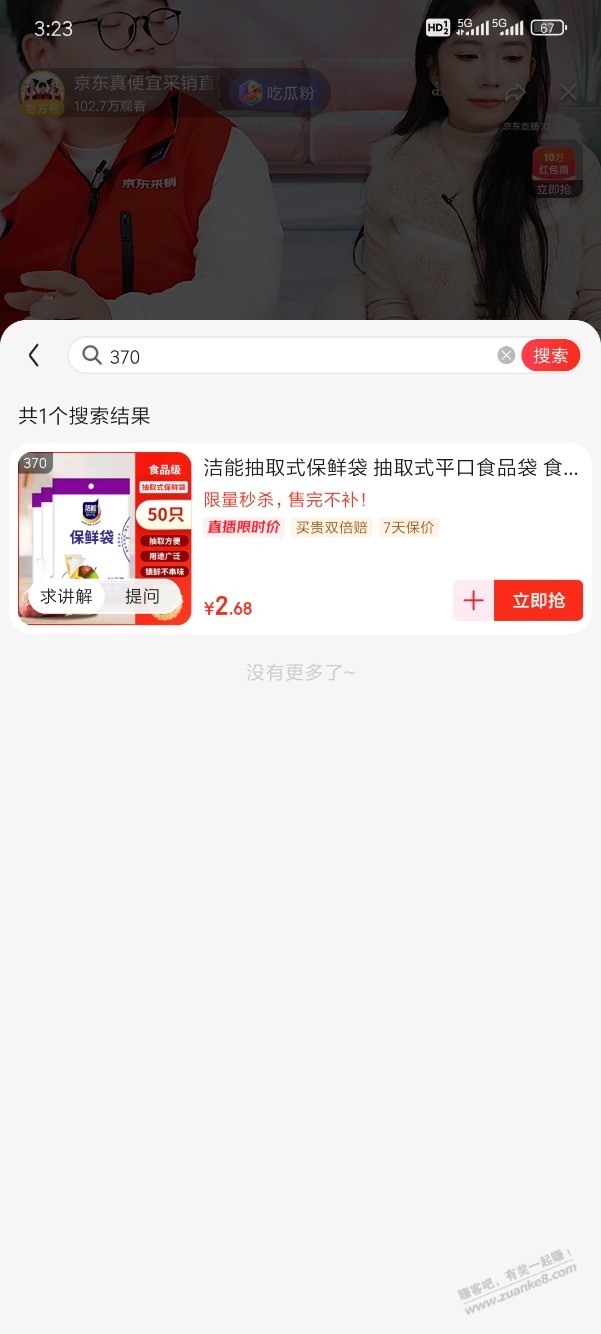This screenshot has width=601, height=1334.
Task: Ask a question via 提问
Action: tap(142, 597)
